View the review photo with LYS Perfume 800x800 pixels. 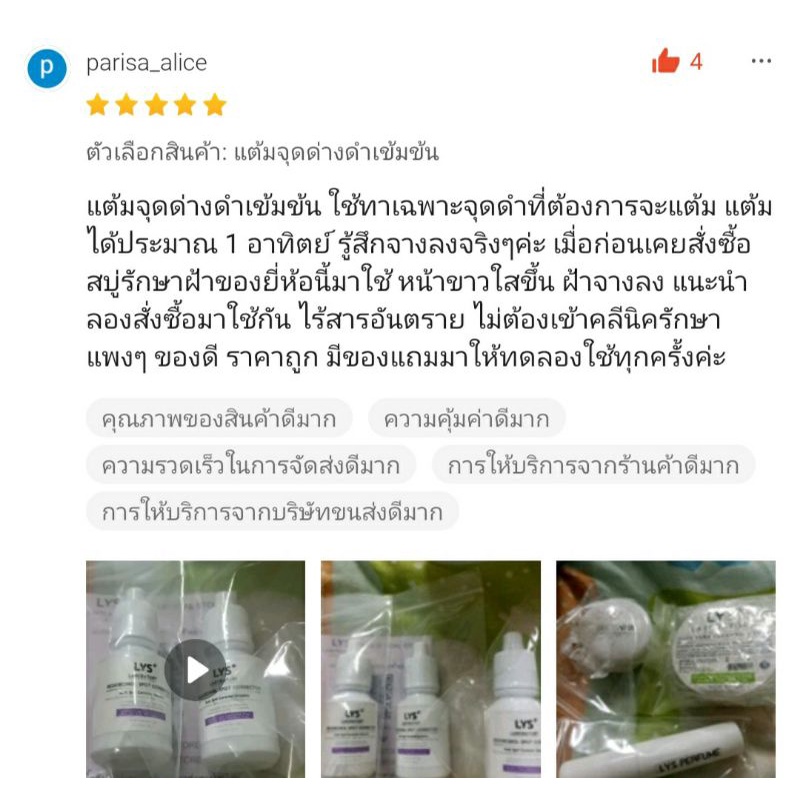tap(665, 669)
